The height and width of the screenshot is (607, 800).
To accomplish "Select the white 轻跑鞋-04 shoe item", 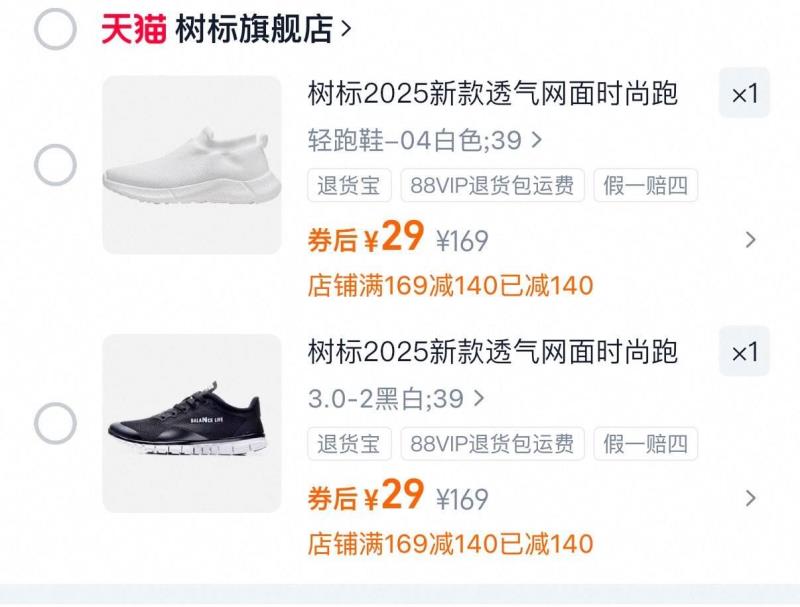I will point(55,165).
